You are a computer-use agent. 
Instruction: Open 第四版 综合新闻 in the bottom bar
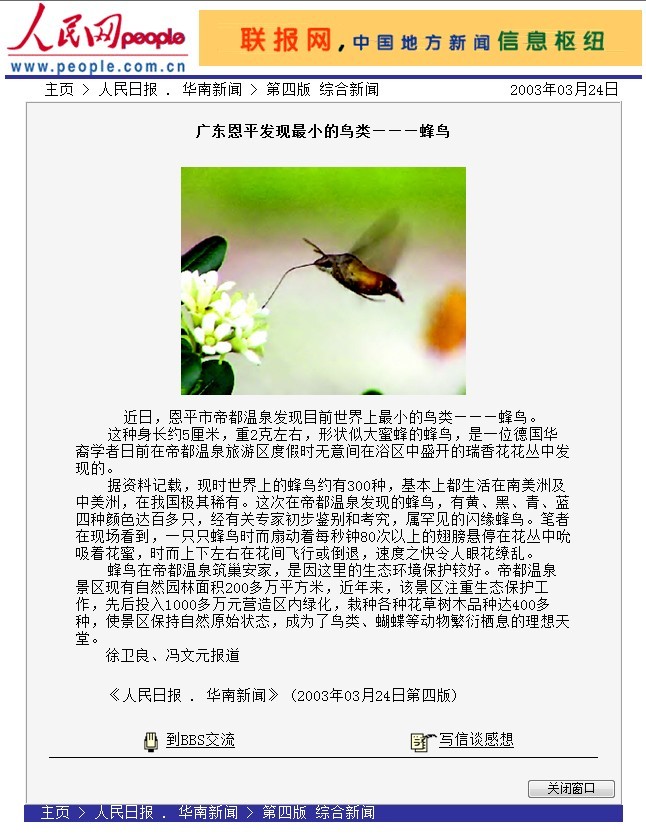318,813
